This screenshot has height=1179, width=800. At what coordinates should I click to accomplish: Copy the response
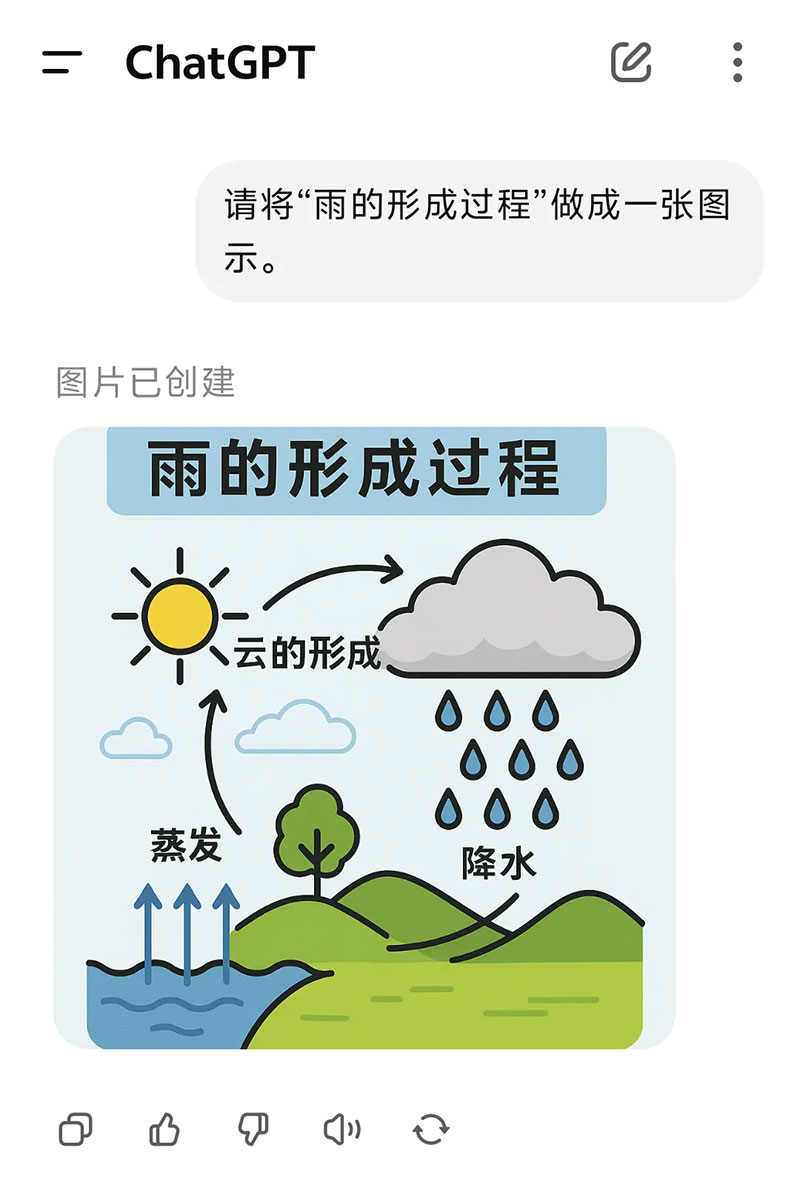click(76, 1131)
